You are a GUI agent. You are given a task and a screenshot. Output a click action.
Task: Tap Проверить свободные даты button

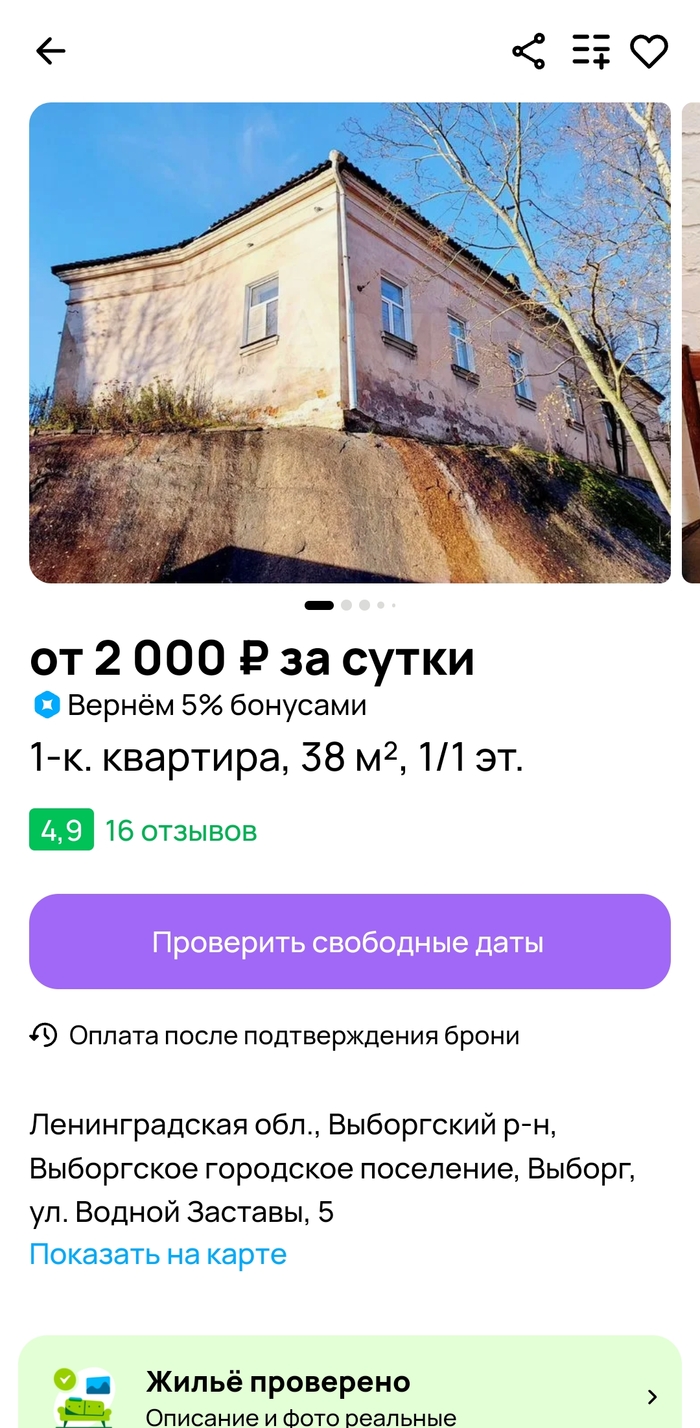coord(350,942)
